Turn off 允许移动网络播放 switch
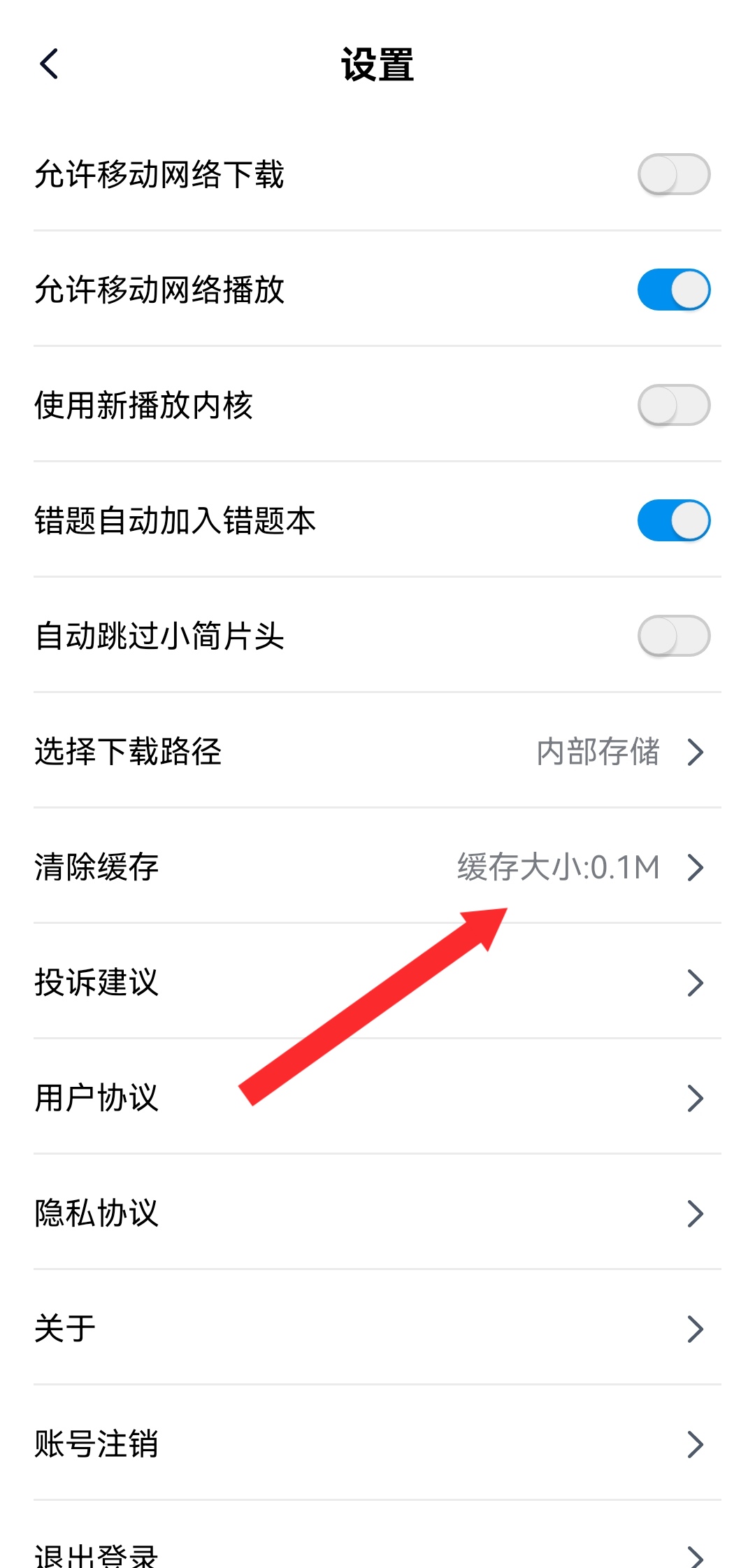 [673, 290]
